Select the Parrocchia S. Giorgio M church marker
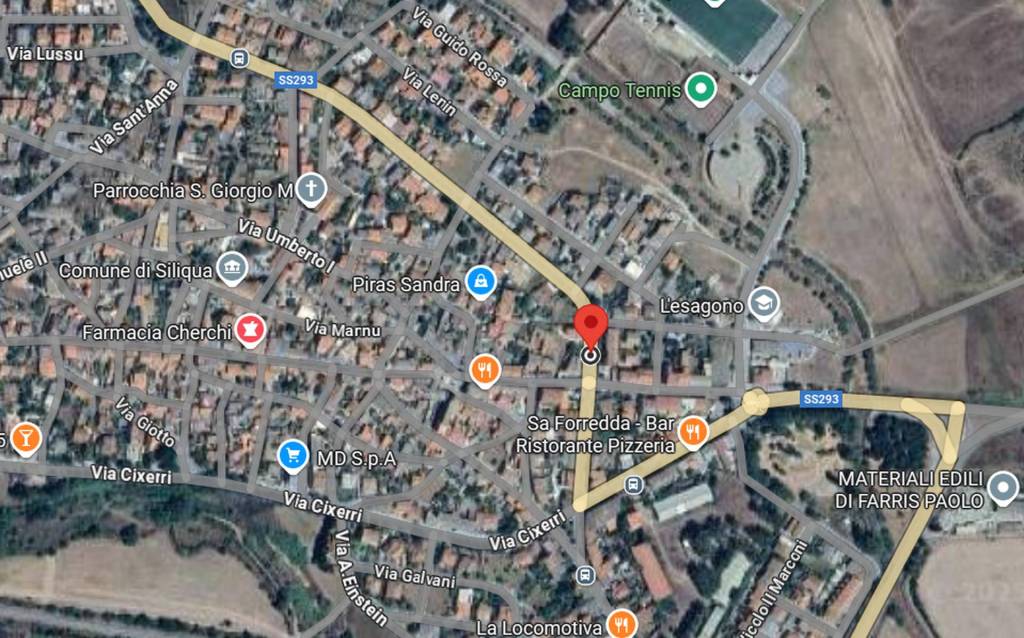The width and height of the screenshot is (1024, 638). tap(311, 189)
